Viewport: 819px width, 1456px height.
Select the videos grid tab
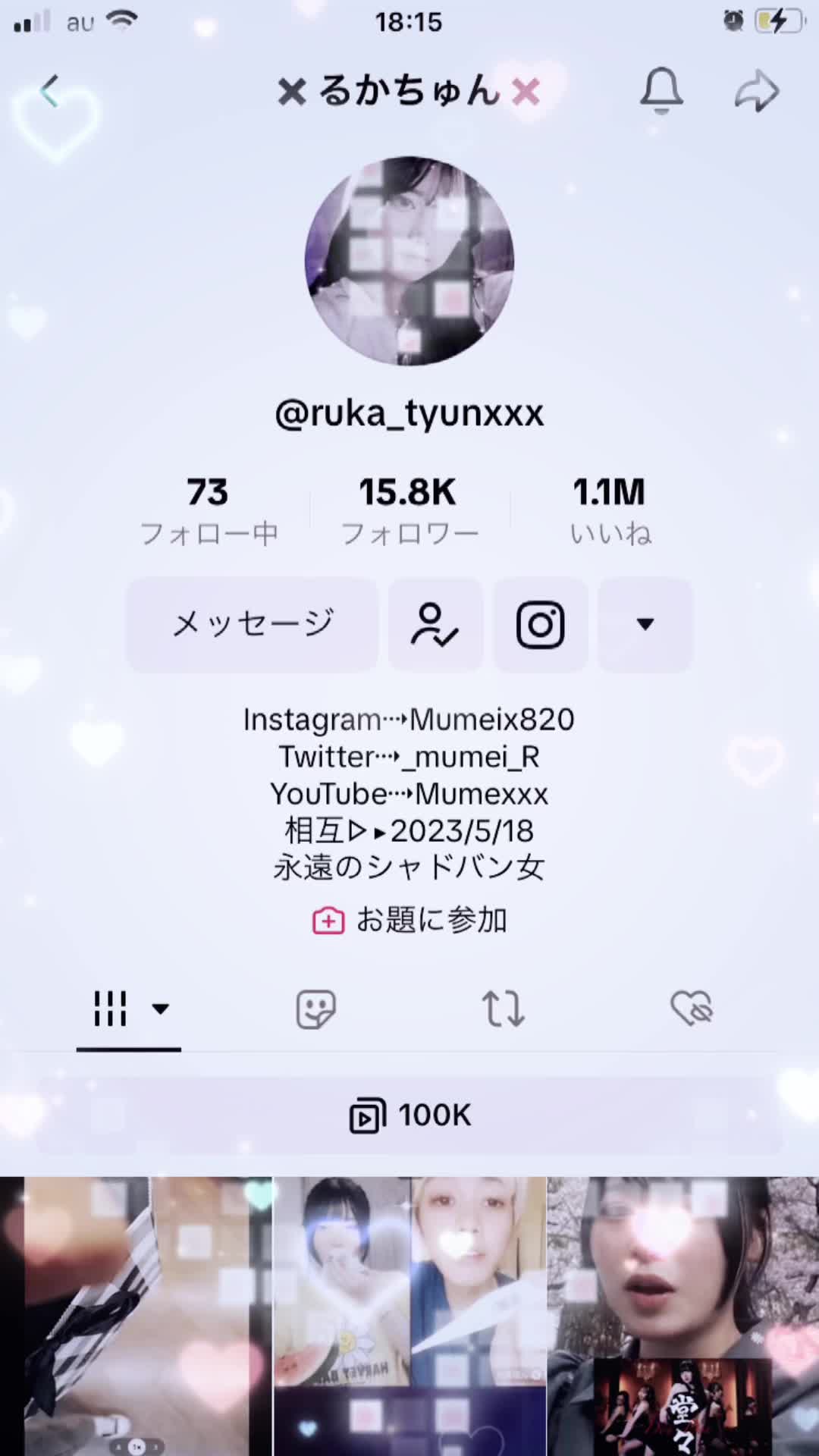127,1009
